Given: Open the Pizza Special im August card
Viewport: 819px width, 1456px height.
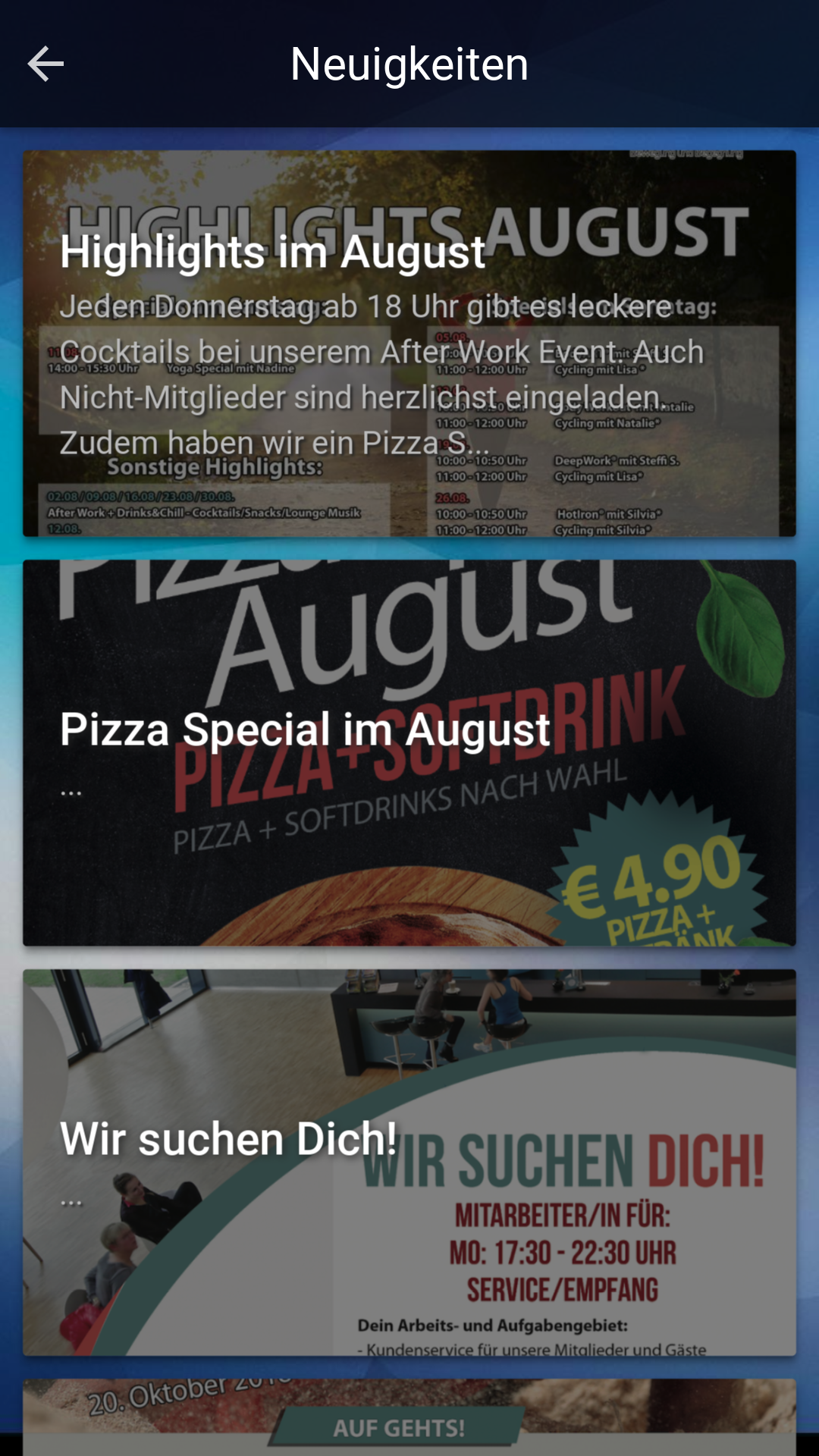Looking at the screenshot, I should click(409, 753).
